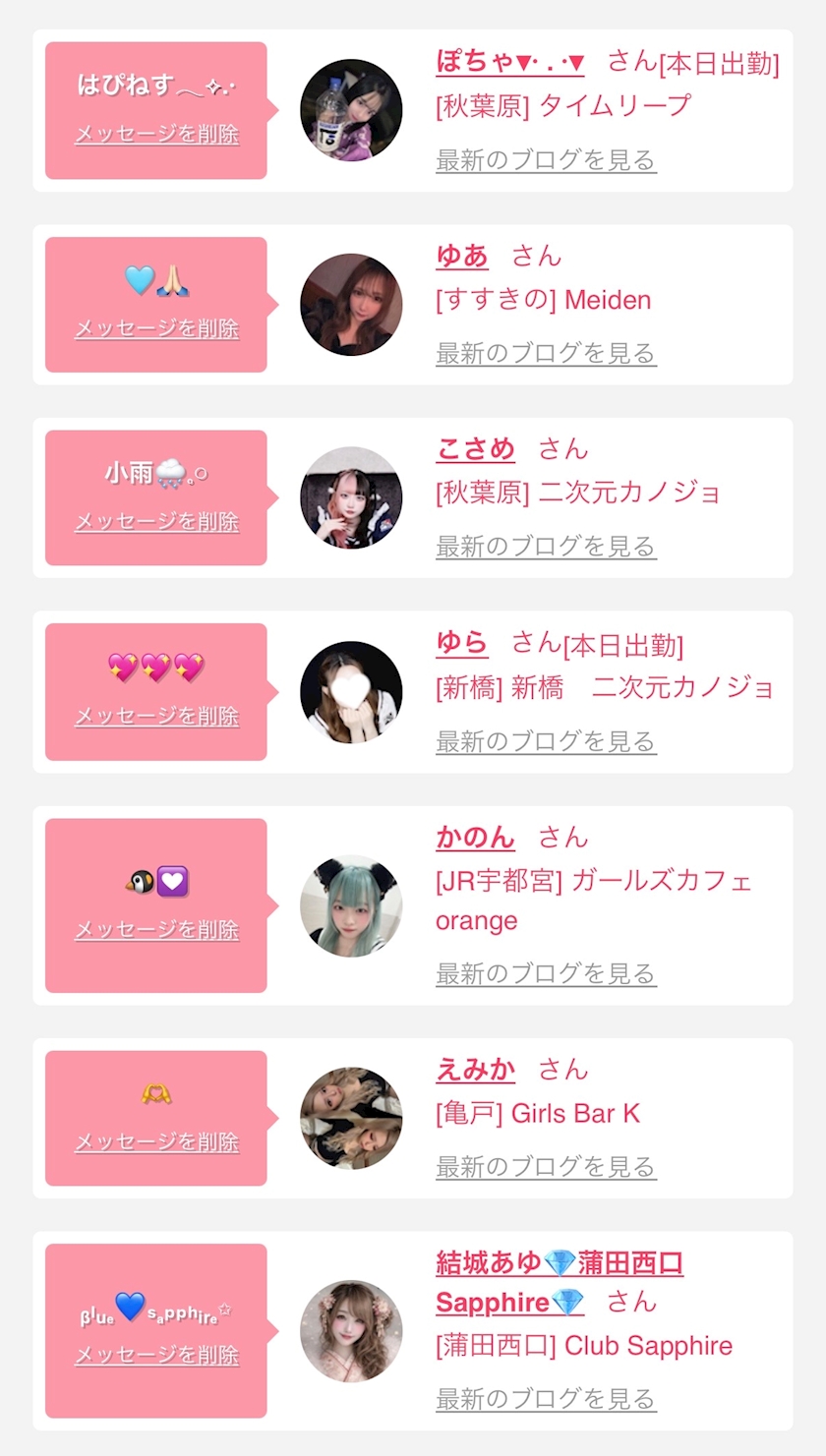Delete the penguin message for かのん
The width and height of the screenshot is (826, 1456).
tap(156, 929)
